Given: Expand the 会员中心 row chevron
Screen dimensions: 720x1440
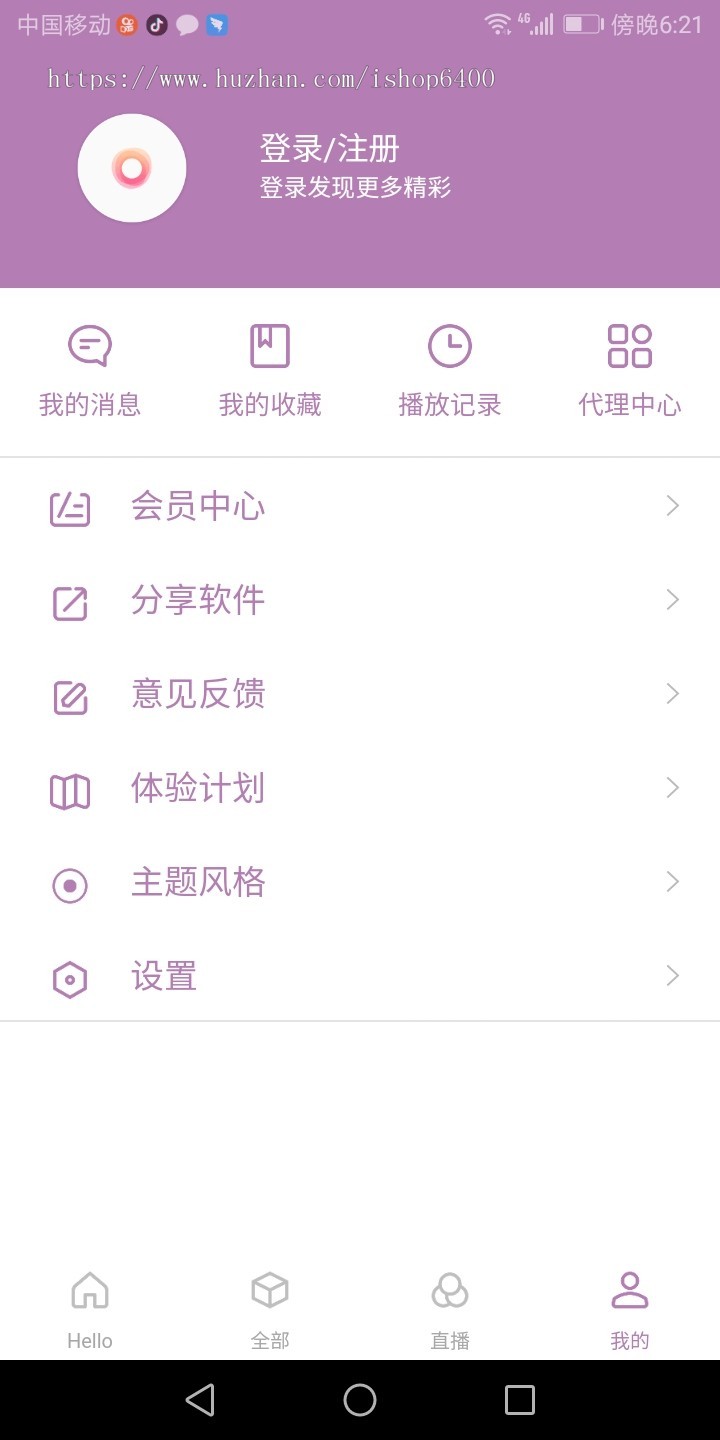Looking at the screenshot, I should 672,505.
